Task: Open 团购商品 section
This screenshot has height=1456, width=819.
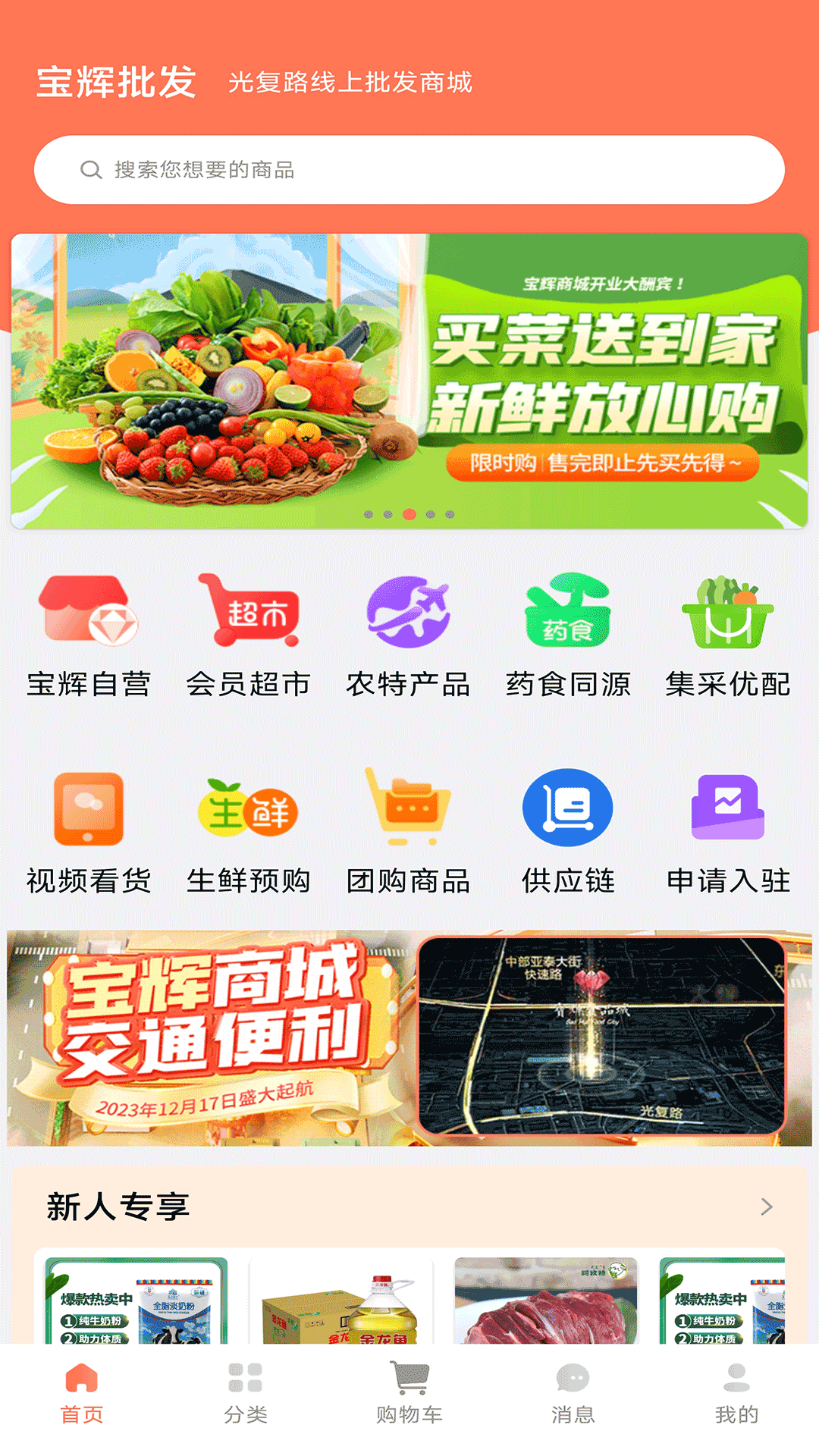Action: point(409,832)
